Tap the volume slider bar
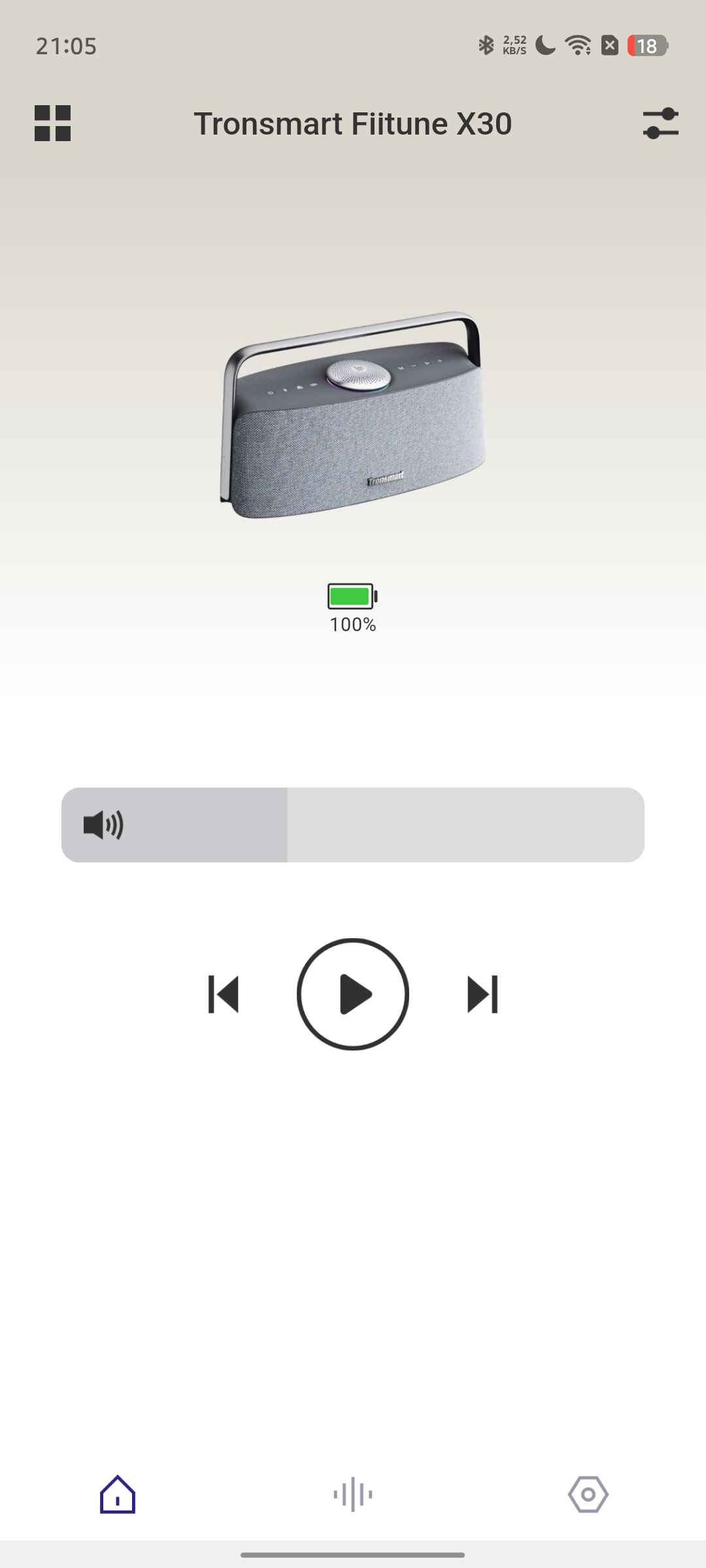Screen dimensions: 706x1568 [x=353, y=825]
